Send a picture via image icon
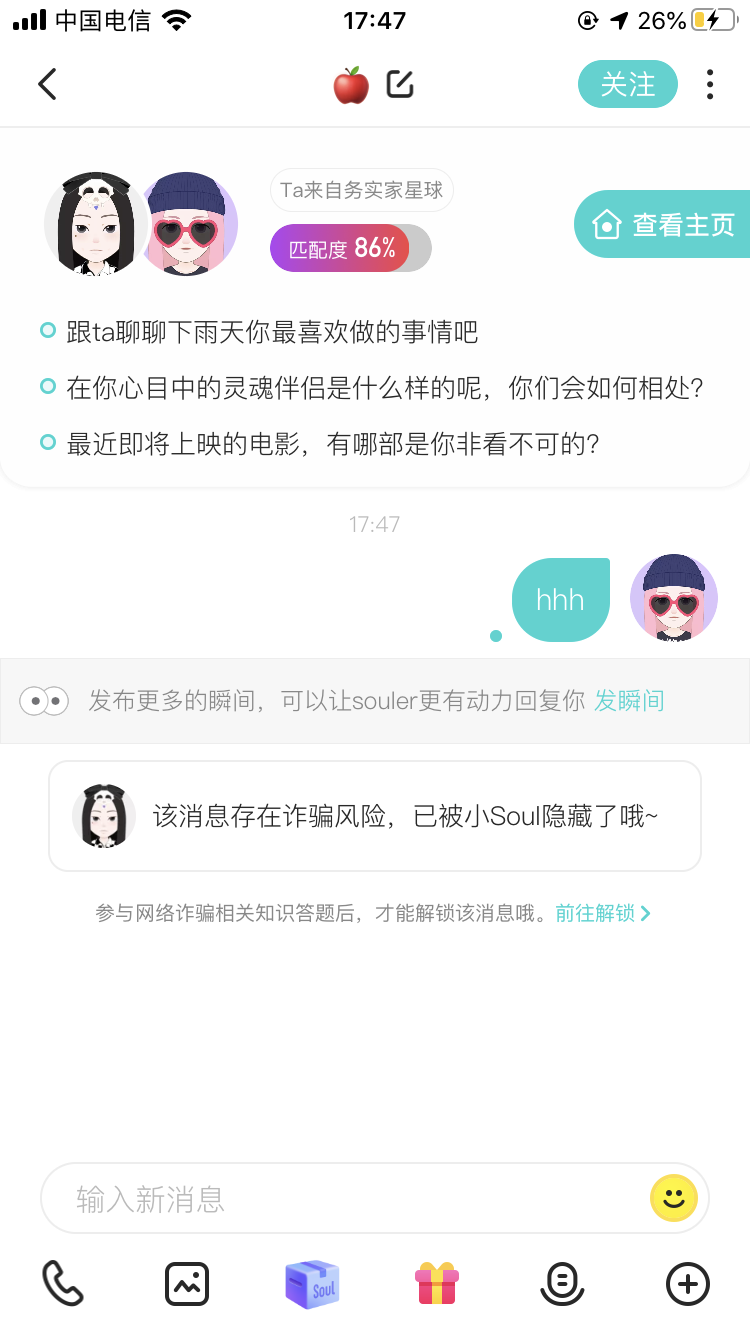This screenshot has width=750, height=1334. tap(187, 1284)
